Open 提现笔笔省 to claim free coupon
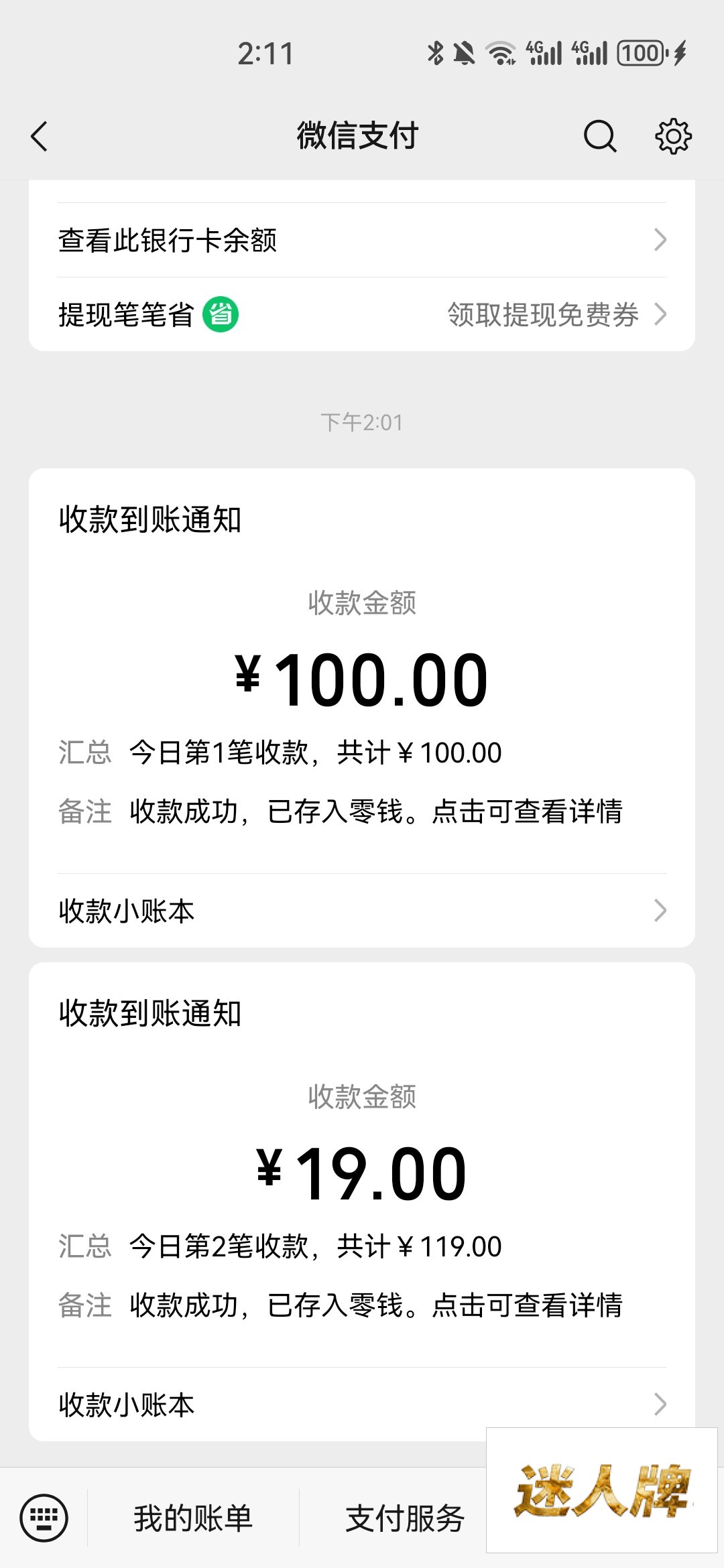 point(362,314)
